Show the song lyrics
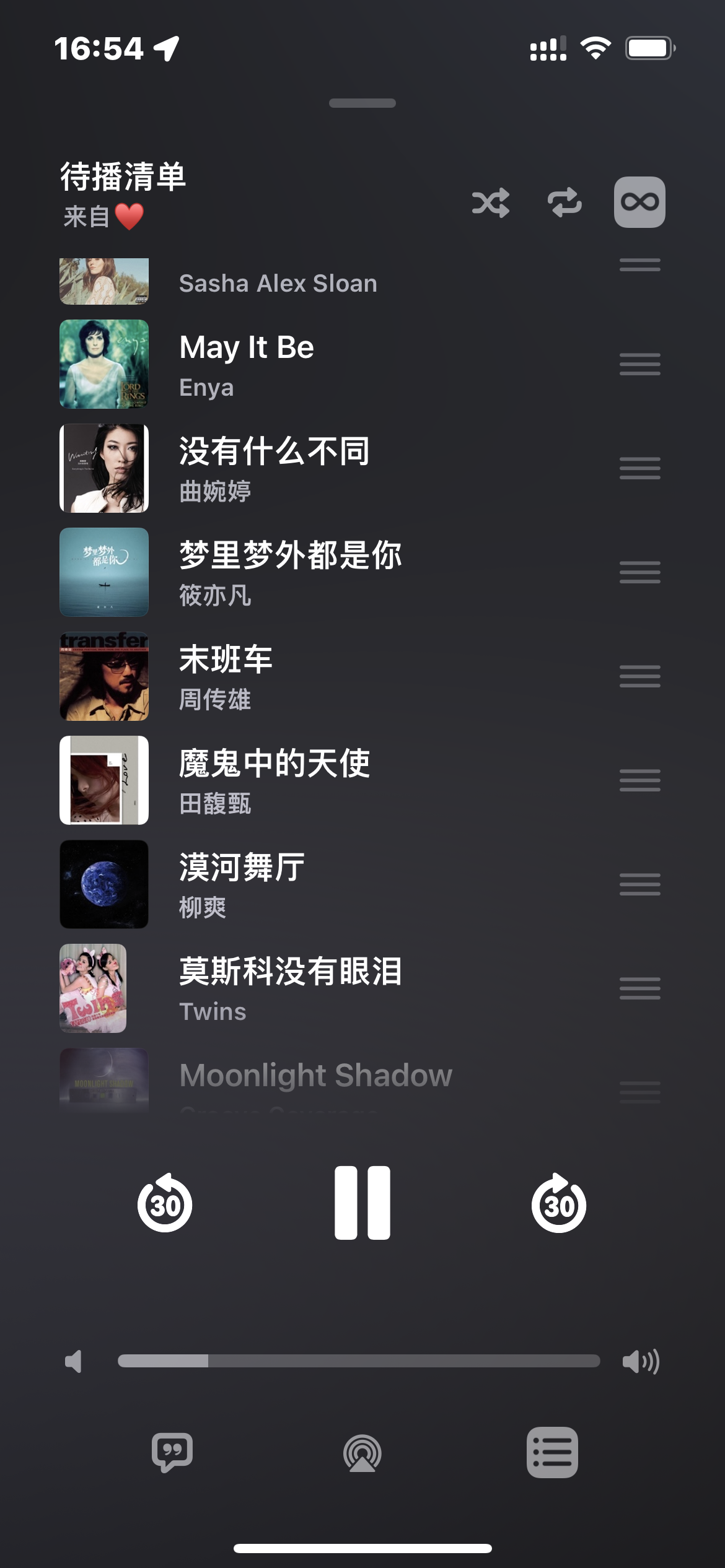This screenshot has height=1568, width=725. pos(172,1452)
